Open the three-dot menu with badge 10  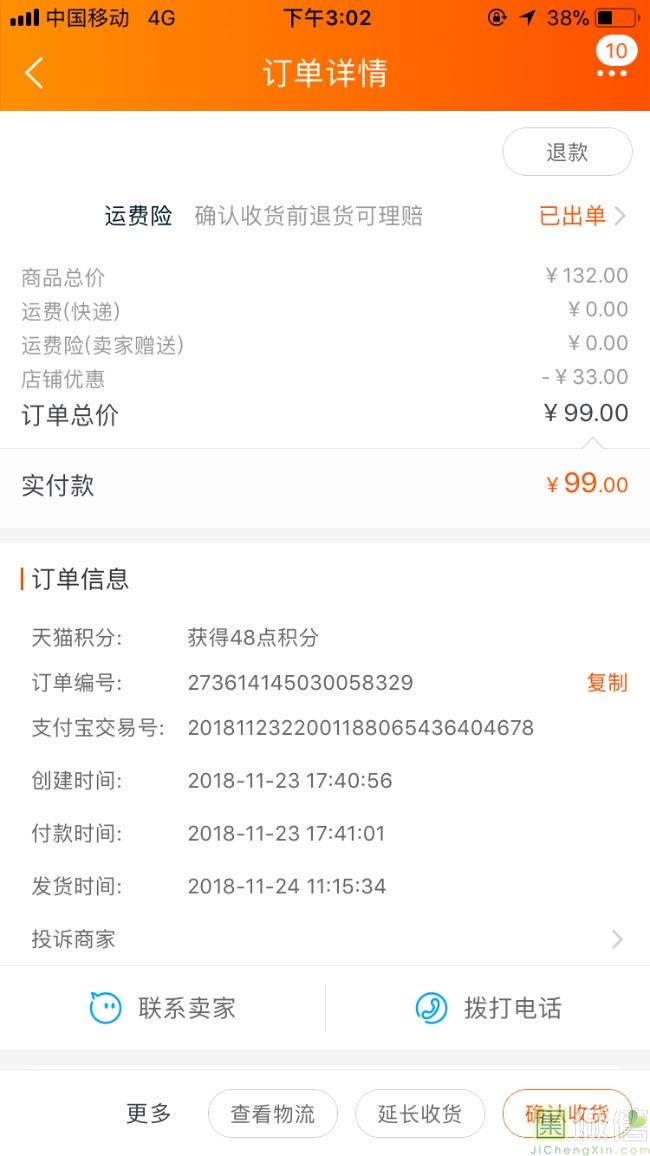click(613, 60)
